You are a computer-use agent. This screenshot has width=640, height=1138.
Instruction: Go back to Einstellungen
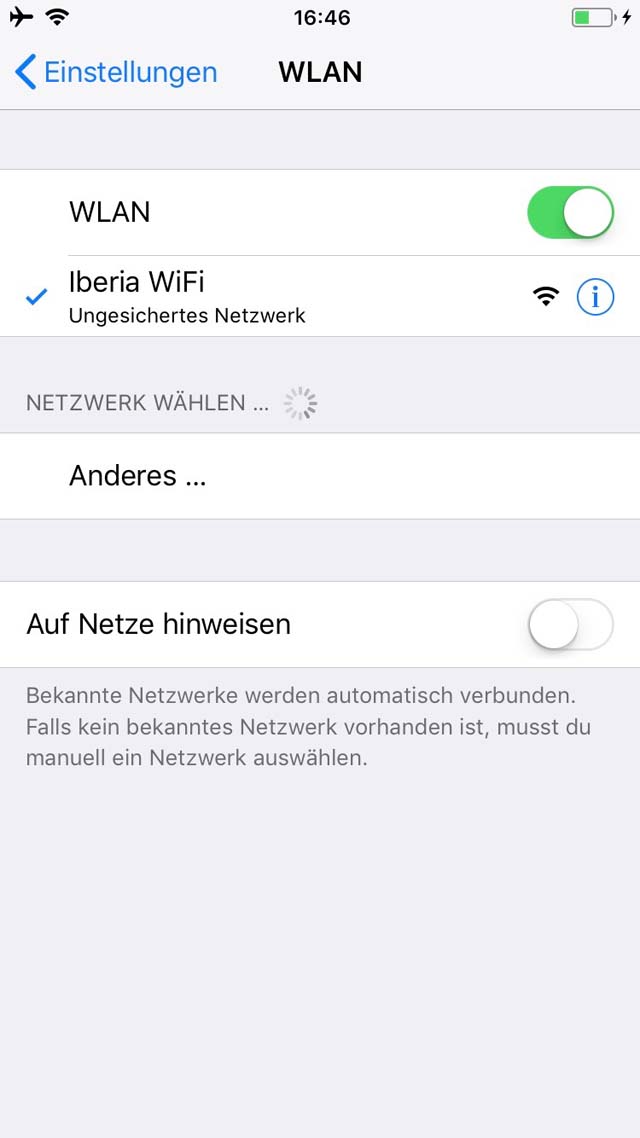coord(116,73)
